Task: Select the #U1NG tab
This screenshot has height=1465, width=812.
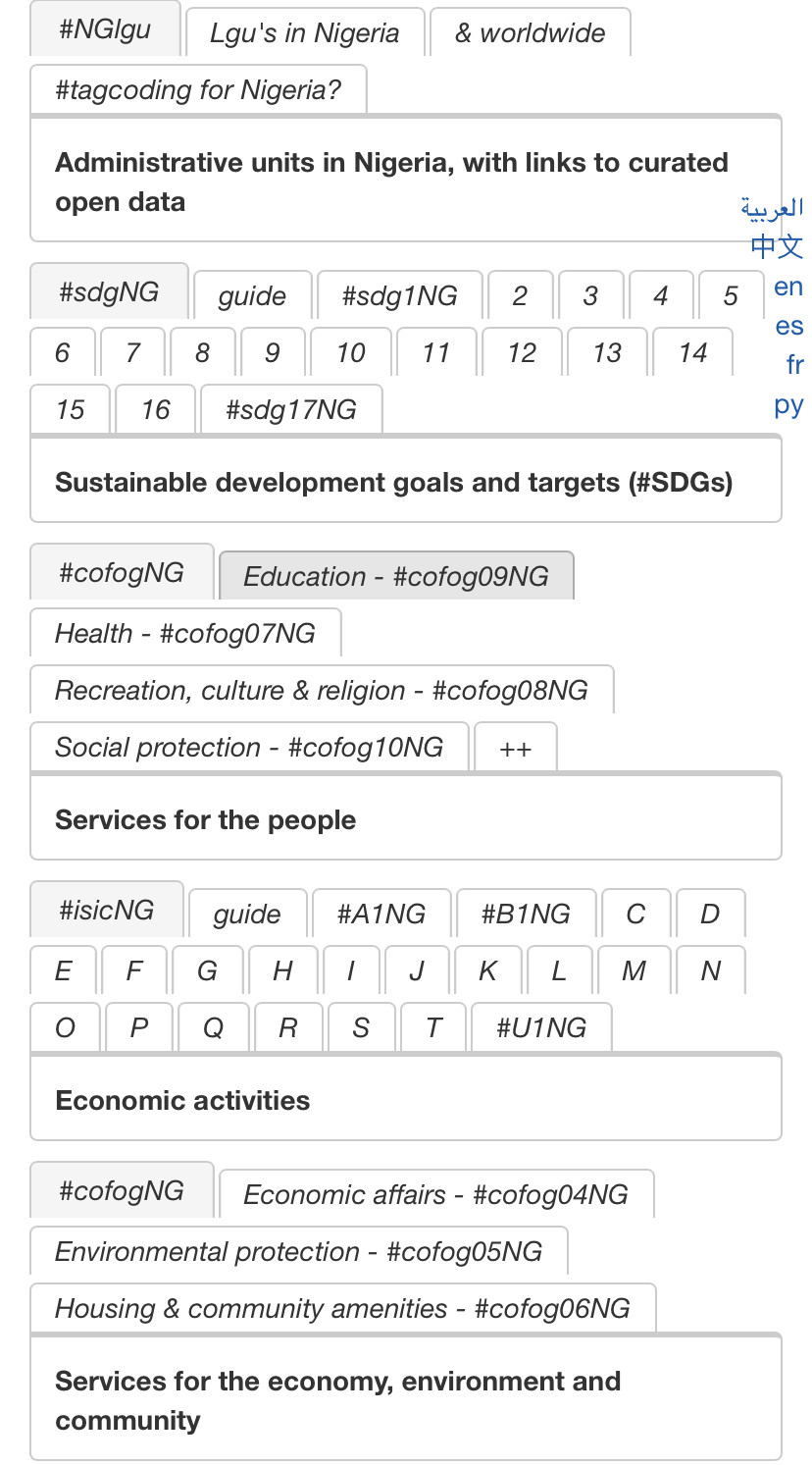Action: tap(541, 1027)
